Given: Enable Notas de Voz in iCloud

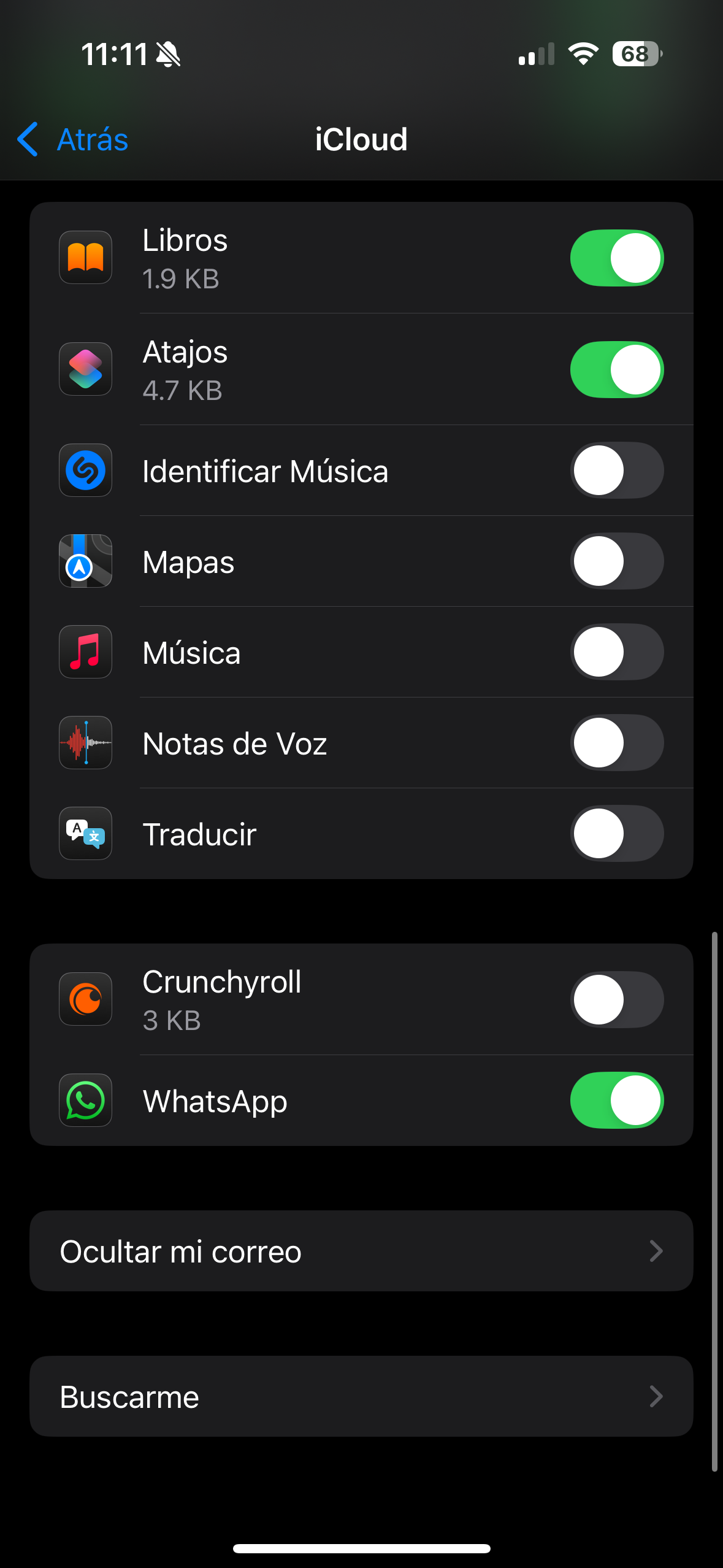Looking at the screenshot, I should point(616,743).
